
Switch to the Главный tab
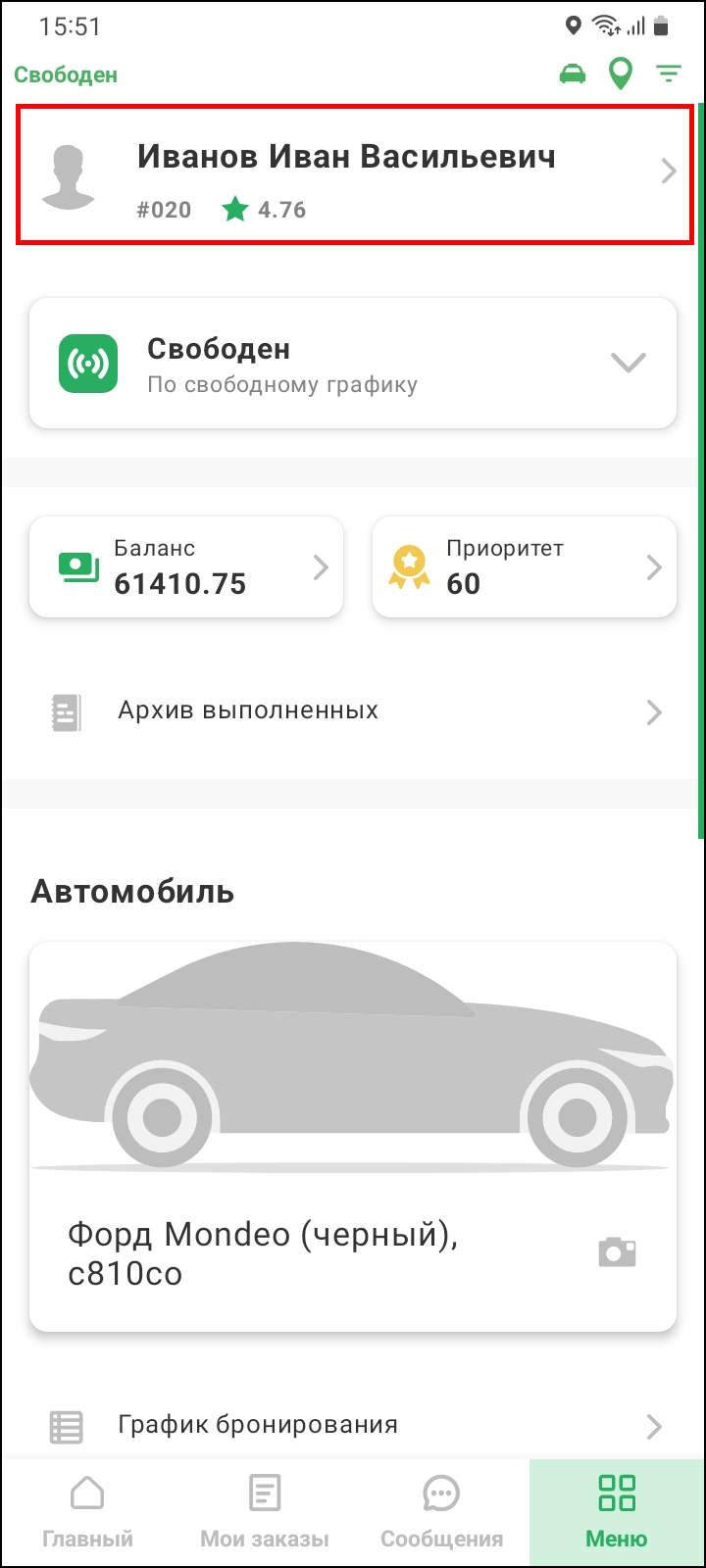point(88,1512)
